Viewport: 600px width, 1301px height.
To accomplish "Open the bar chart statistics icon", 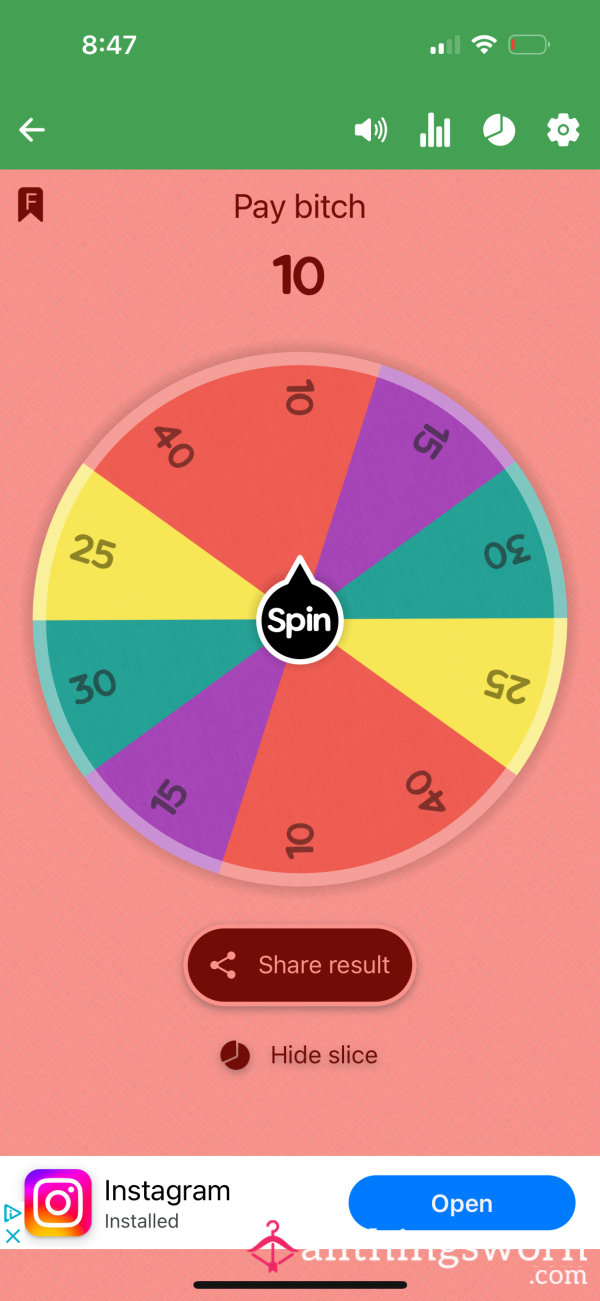I will pos(435,130).
